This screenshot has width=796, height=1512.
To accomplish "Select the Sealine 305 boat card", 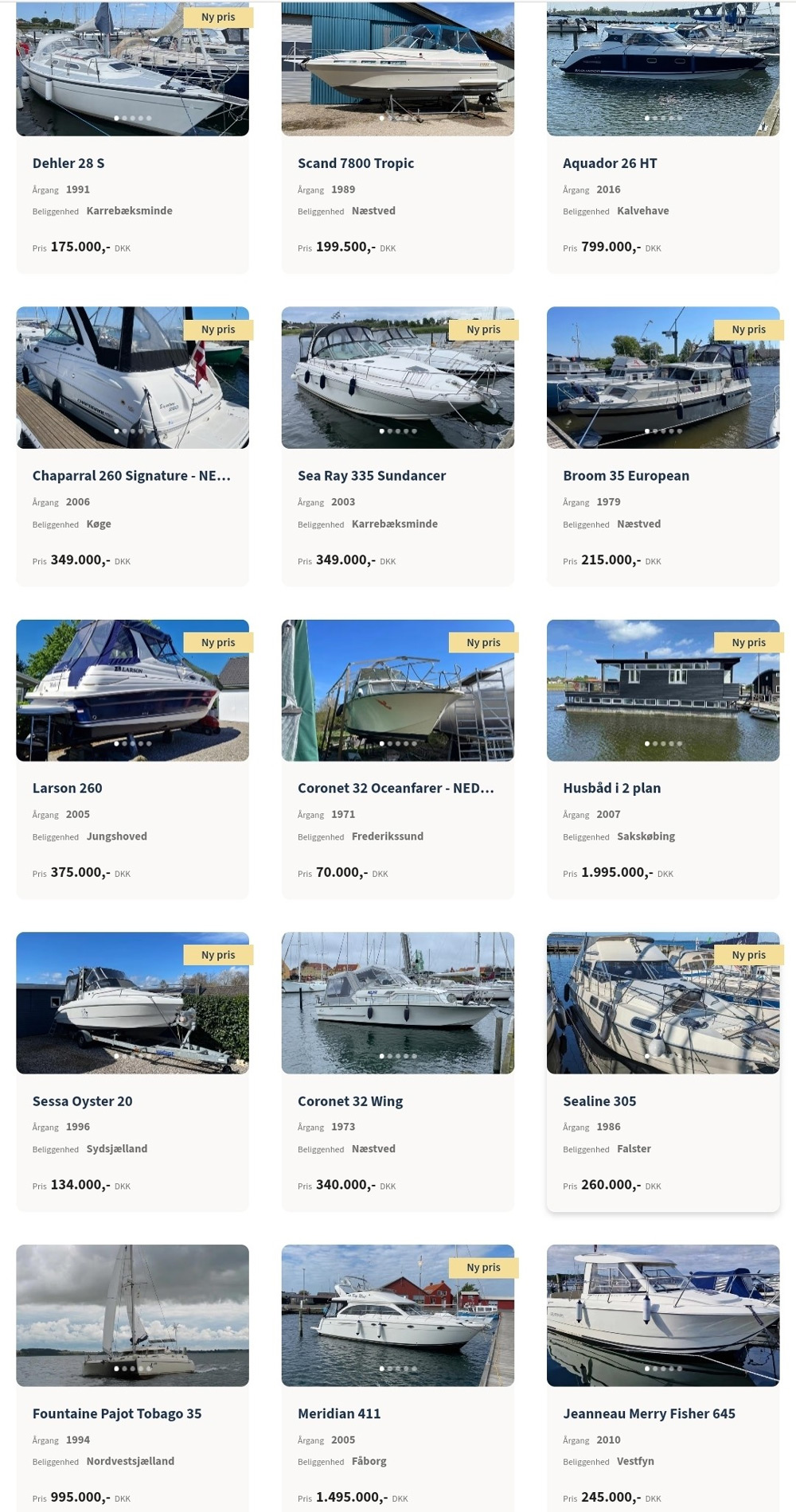I will tap(599, 1101).
